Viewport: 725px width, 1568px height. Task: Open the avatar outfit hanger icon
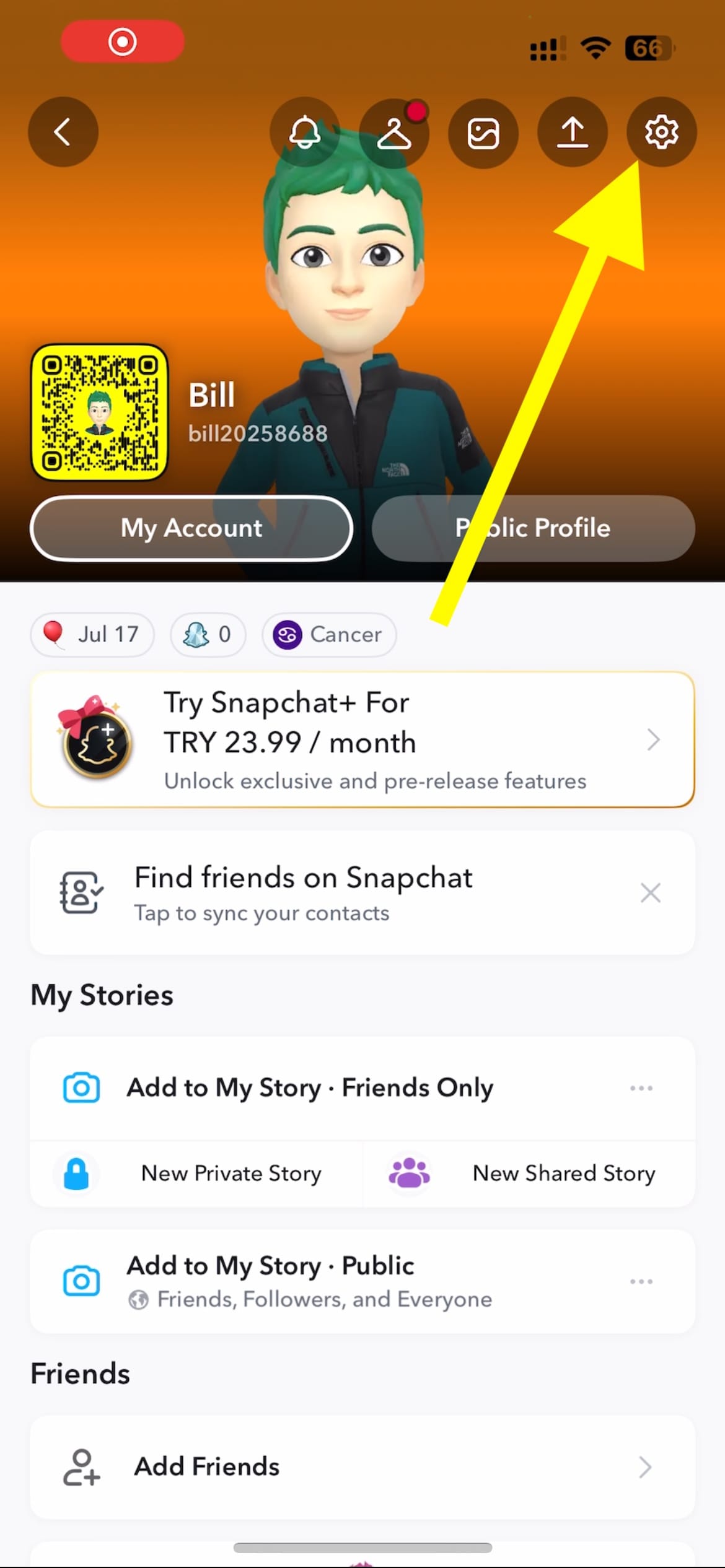click(x=394, y=132)
